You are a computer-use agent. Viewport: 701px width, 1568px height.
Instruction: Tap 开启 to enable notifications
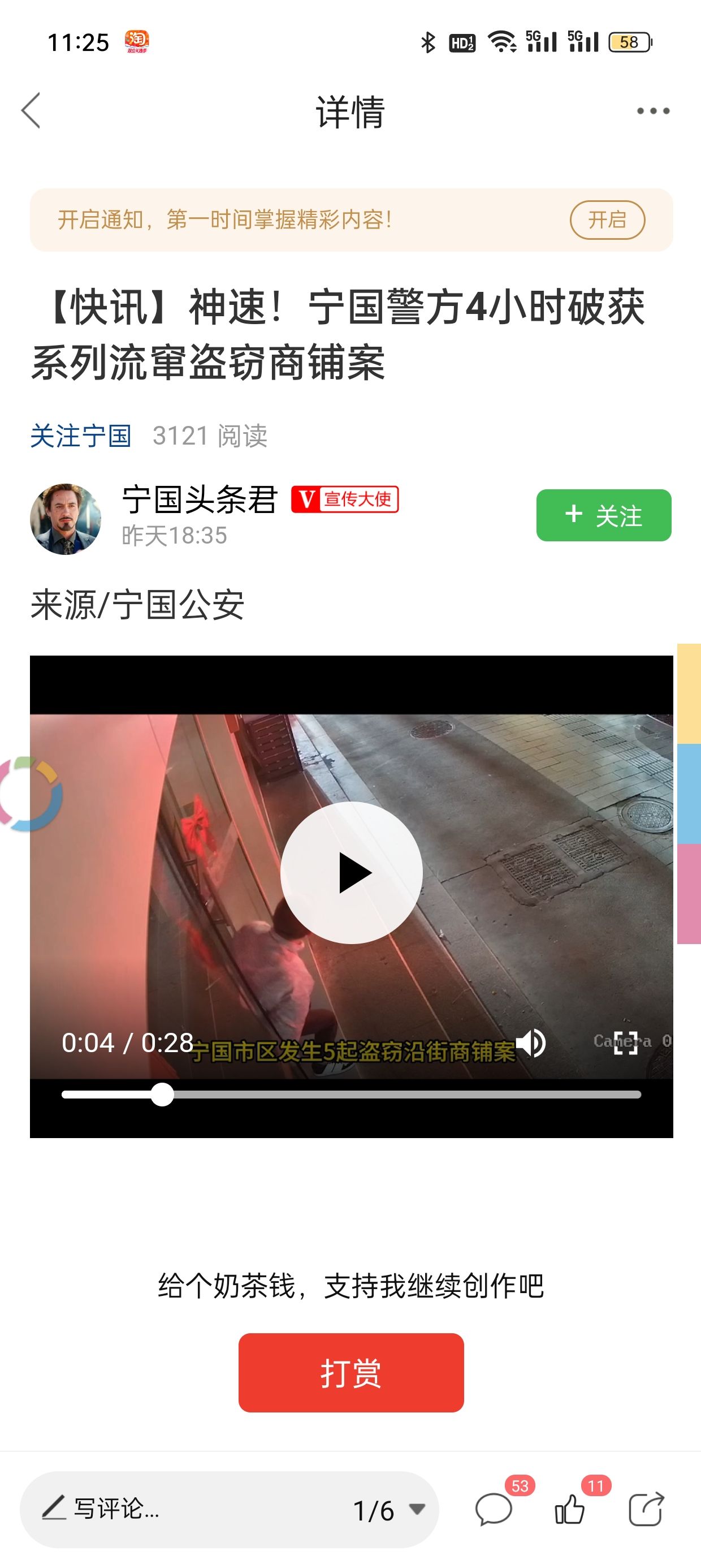tap(607, 219)
